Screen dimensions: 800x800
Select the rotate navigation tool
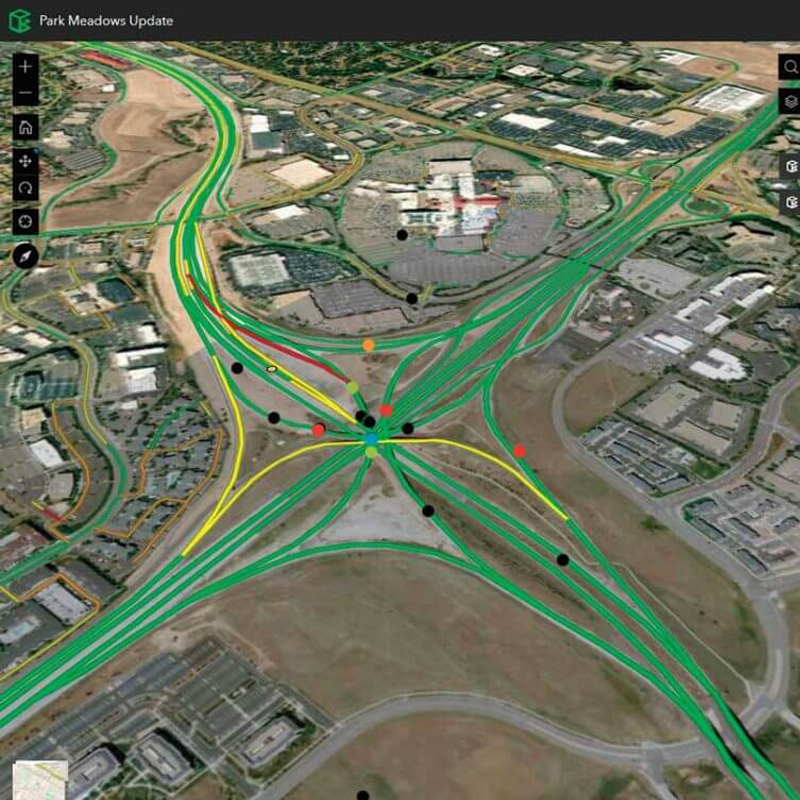point(26,188)
